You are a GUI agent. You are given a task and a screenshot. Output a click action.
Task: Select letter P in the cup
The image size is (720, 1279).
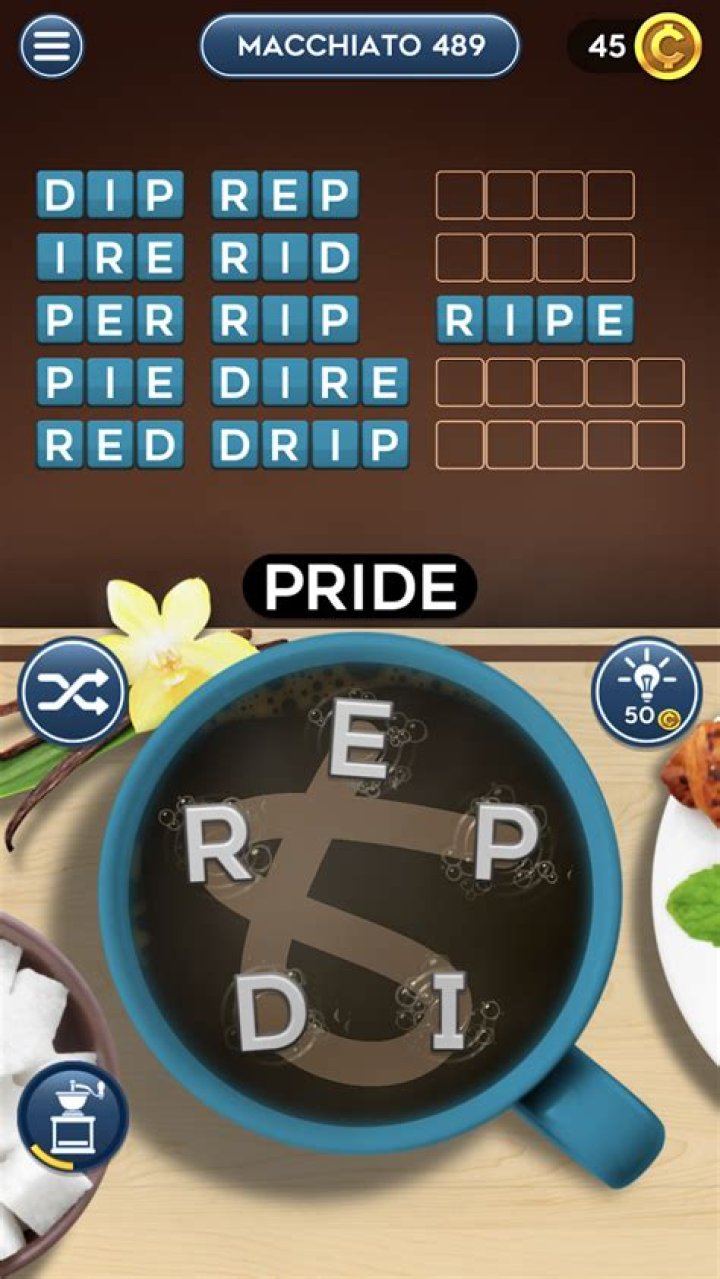click(506, 841)
